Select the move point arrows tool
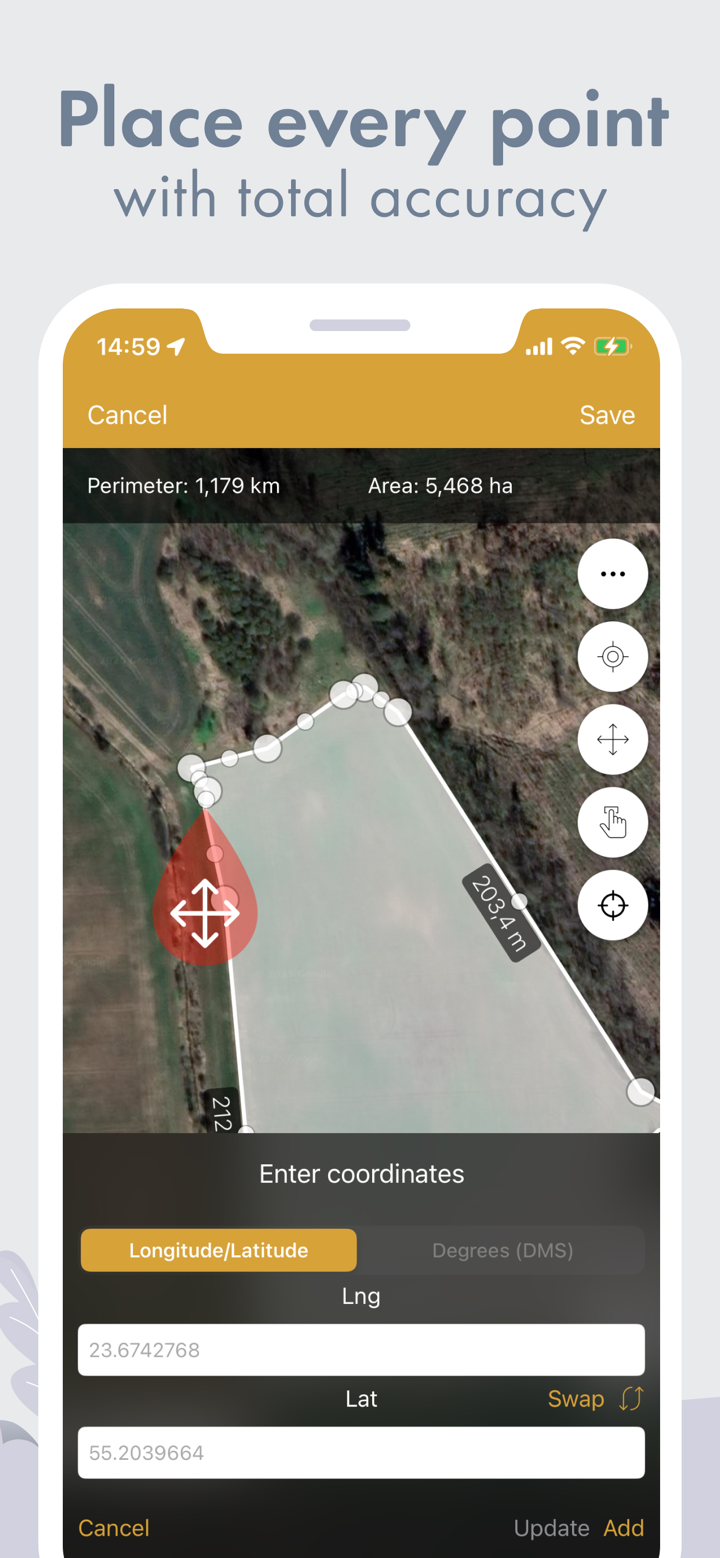The image size is (720, 1558). [x=612, y=739]
